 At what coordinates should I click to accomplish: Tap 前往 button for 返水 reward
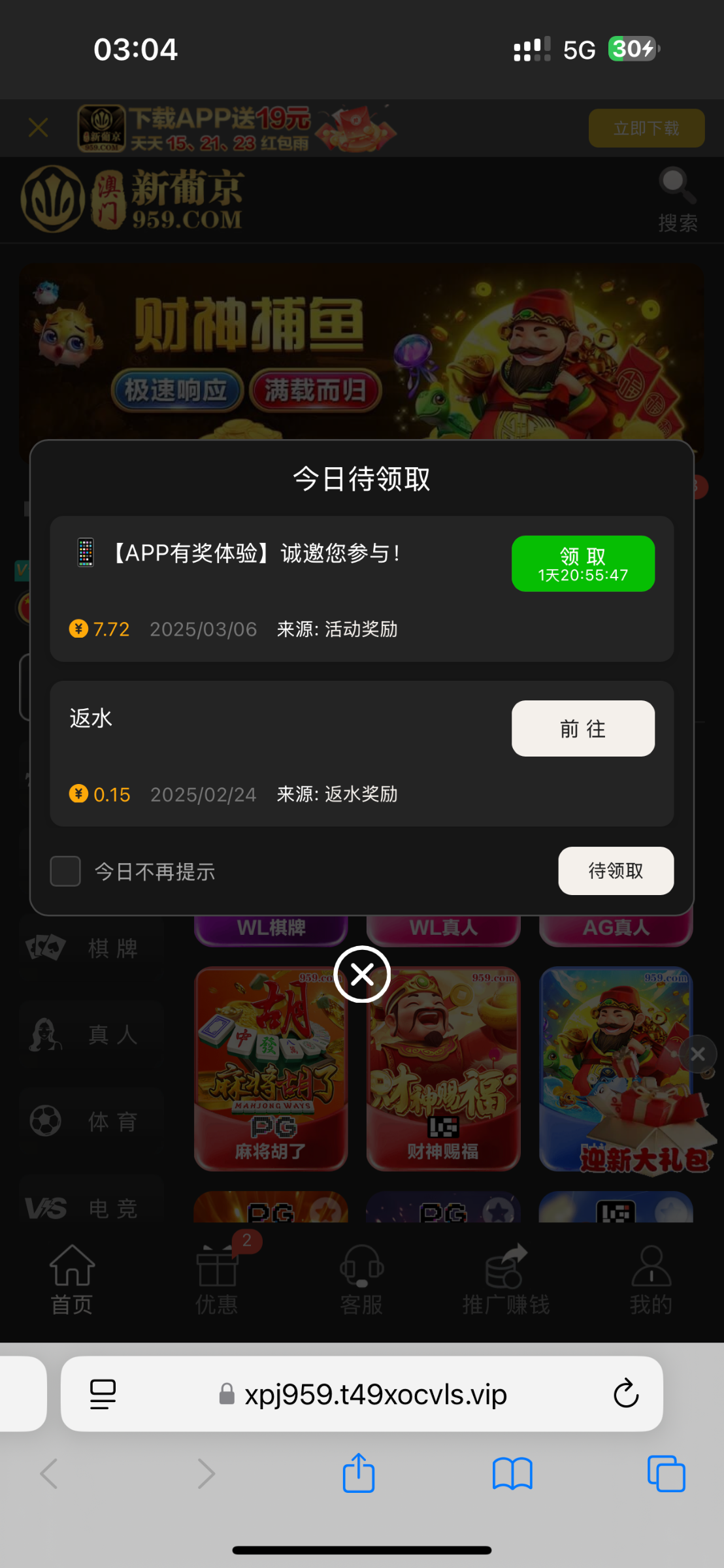(583, 728)
